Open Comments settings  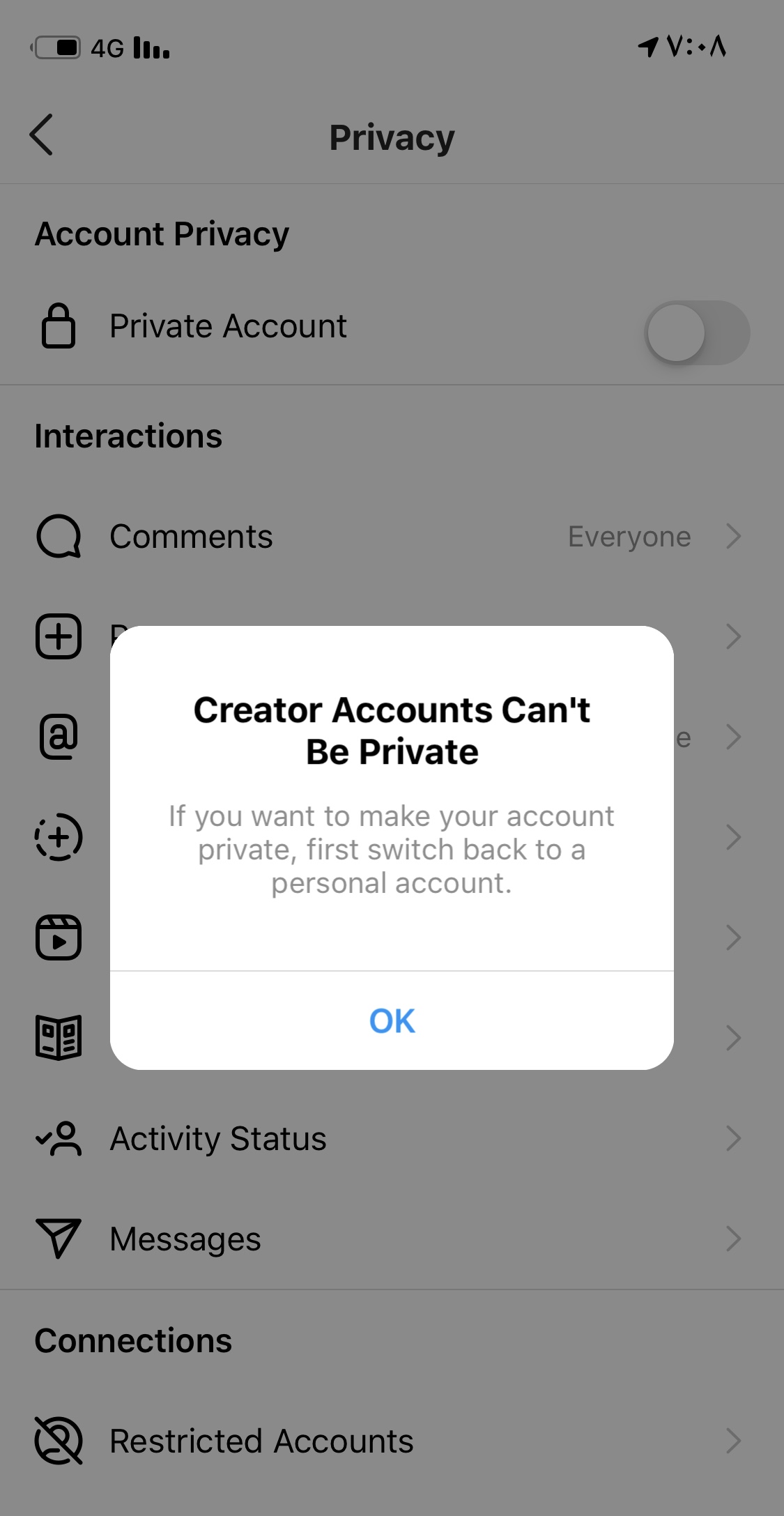tap(392, 537)
